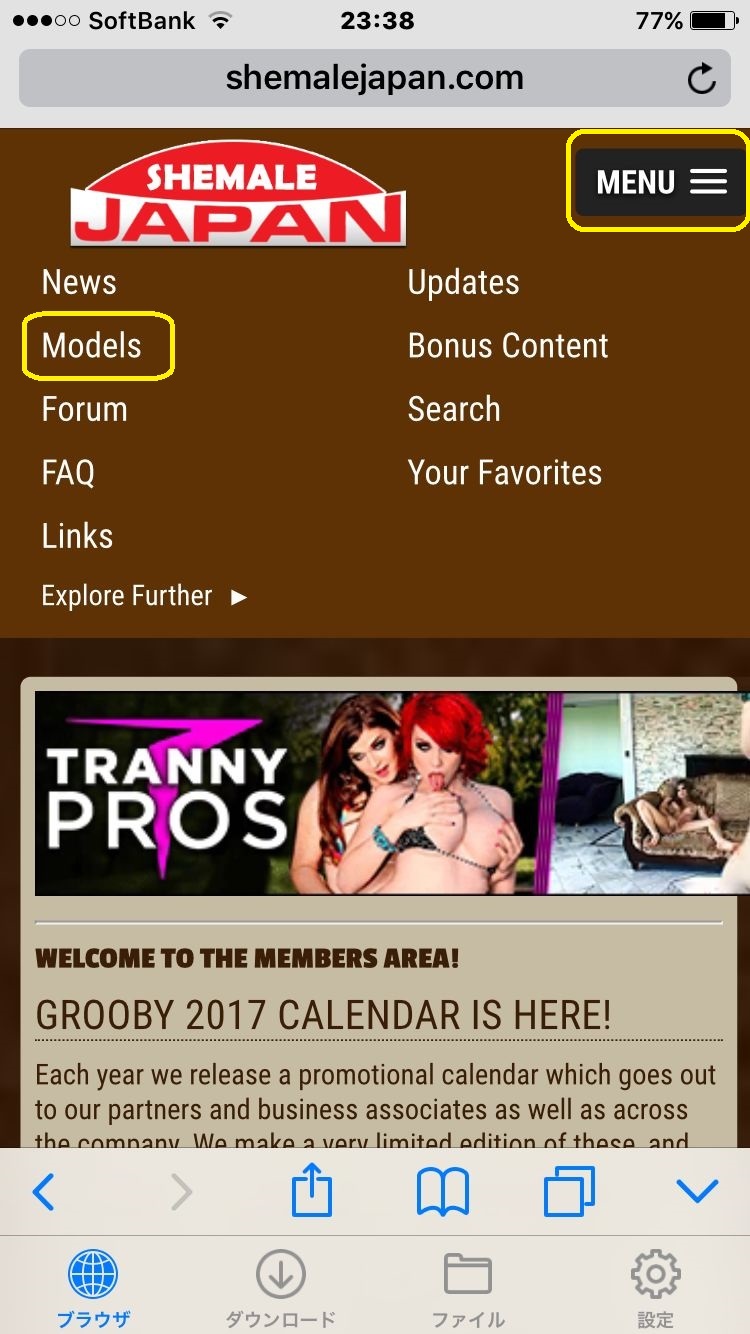The height and width of the screenshot is (1334, 750).
Task: Go to the Forum link
Action: (x=85, y=409)
